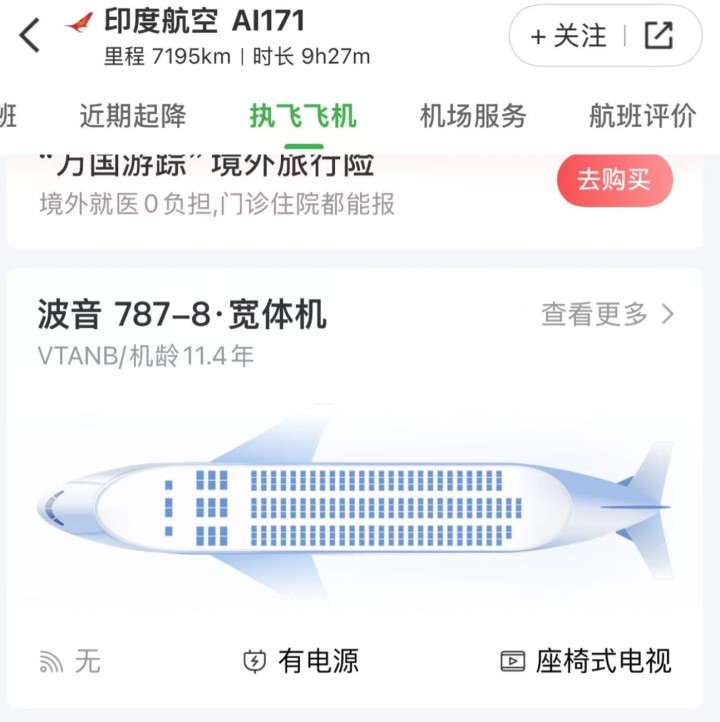
Task: Go back using the top-left arrow
Action: point(31,36)
